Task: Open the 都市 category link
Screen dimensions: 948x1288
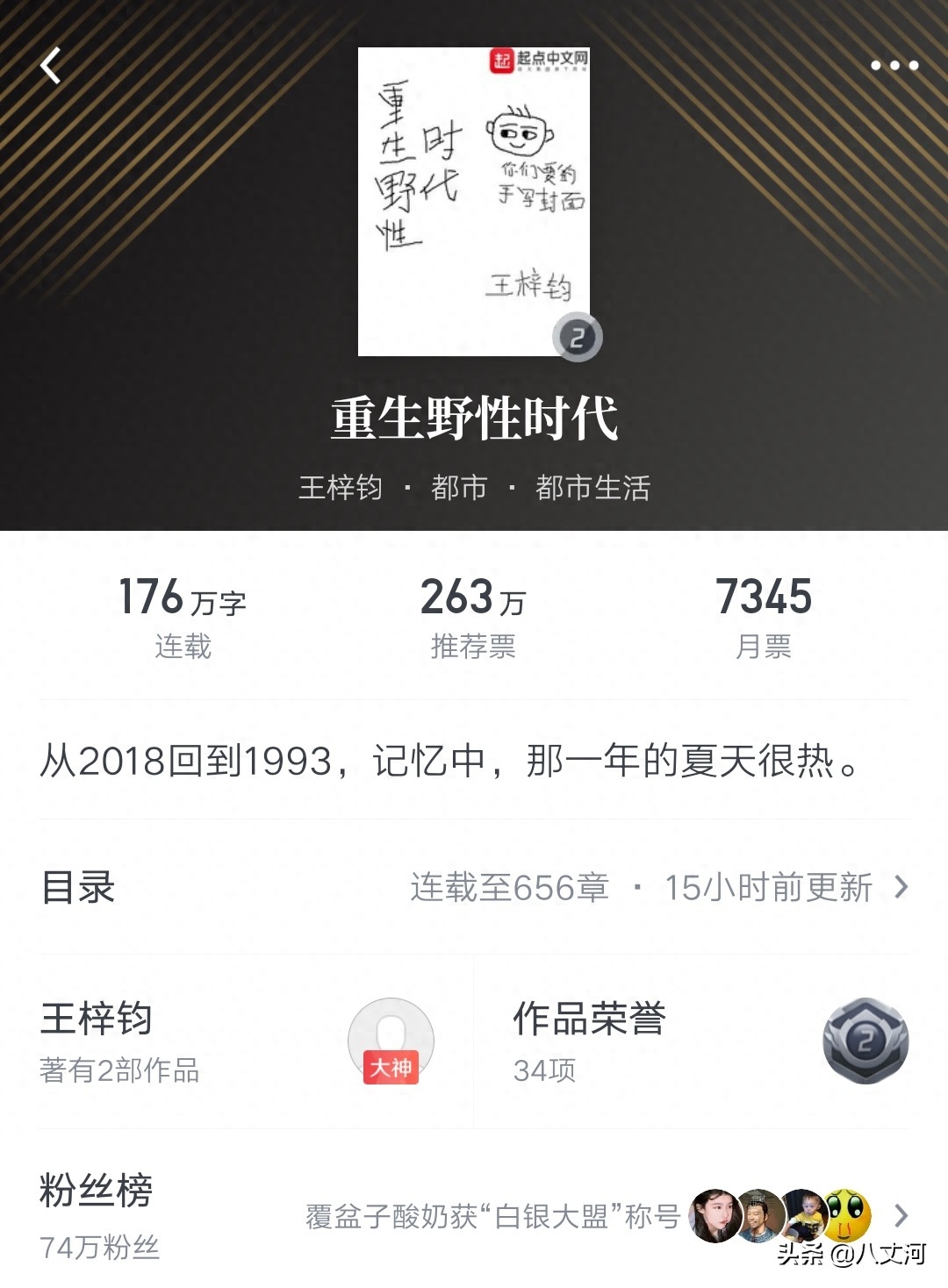Action: [x=459, y=488]
